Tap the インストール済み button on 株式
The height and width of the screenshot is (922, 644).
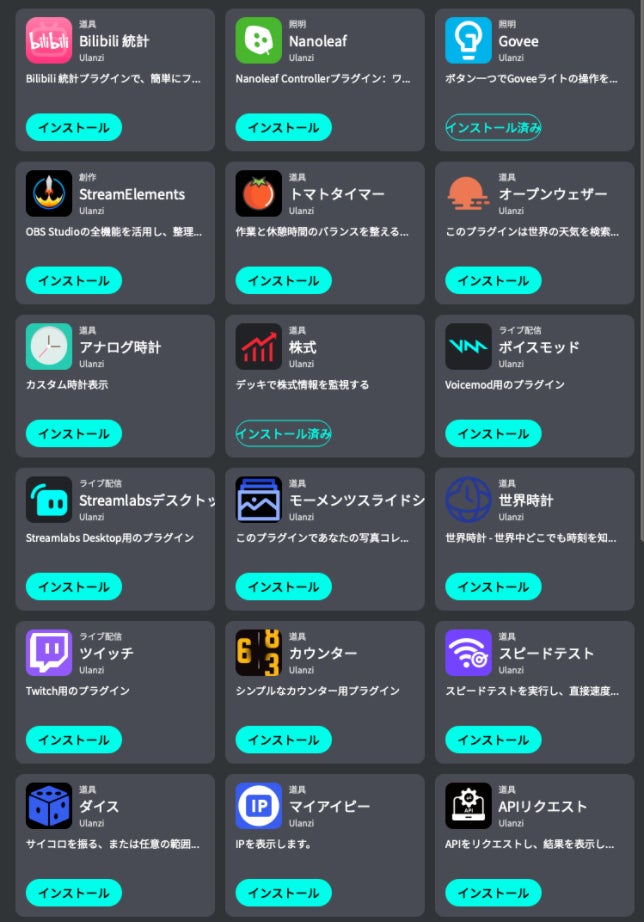pyautogui.click(x=283, y=433)
